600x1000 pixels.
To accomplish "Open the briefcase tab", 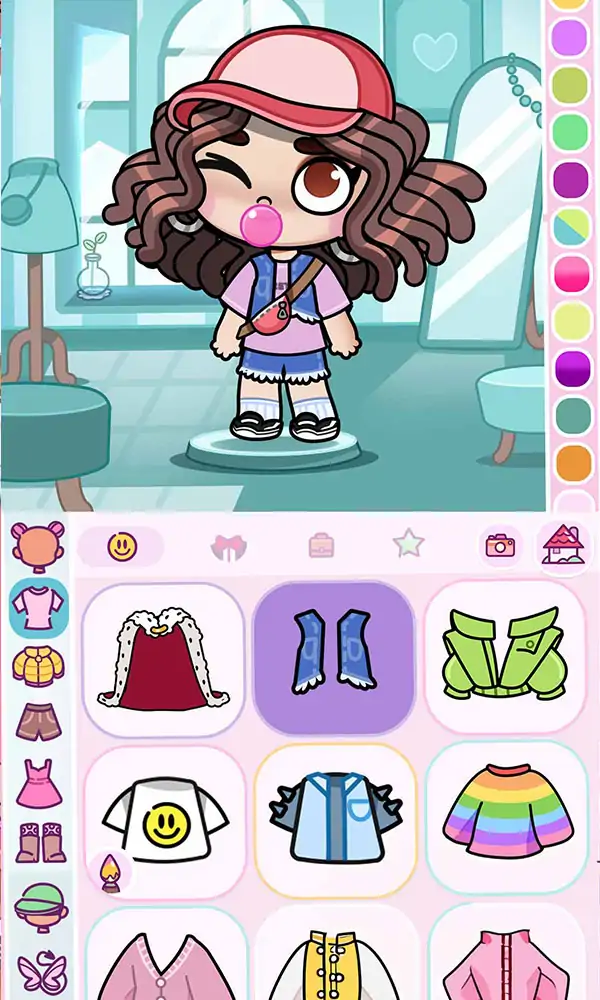I will (322, 546).
